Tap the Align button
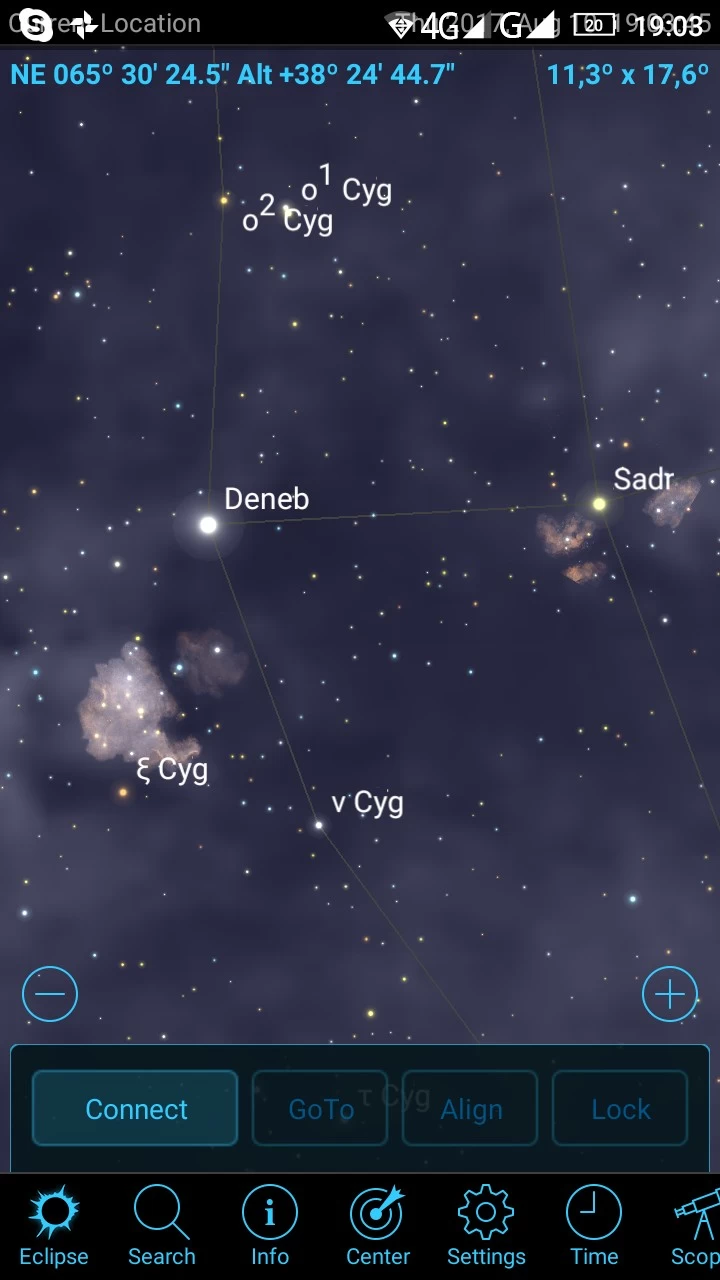This screenshot has width=720, height=1280. tap(470, 1108)
